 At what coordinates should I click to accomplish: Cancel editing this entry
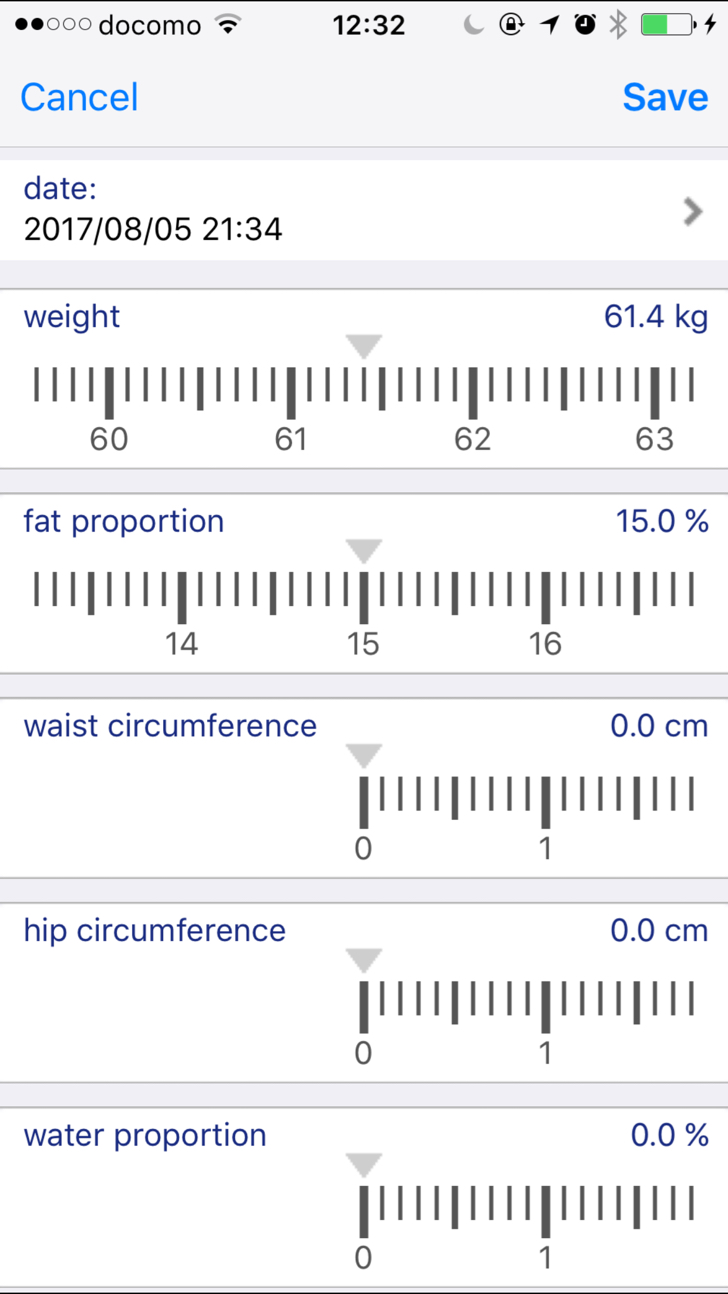pos(79,97)
